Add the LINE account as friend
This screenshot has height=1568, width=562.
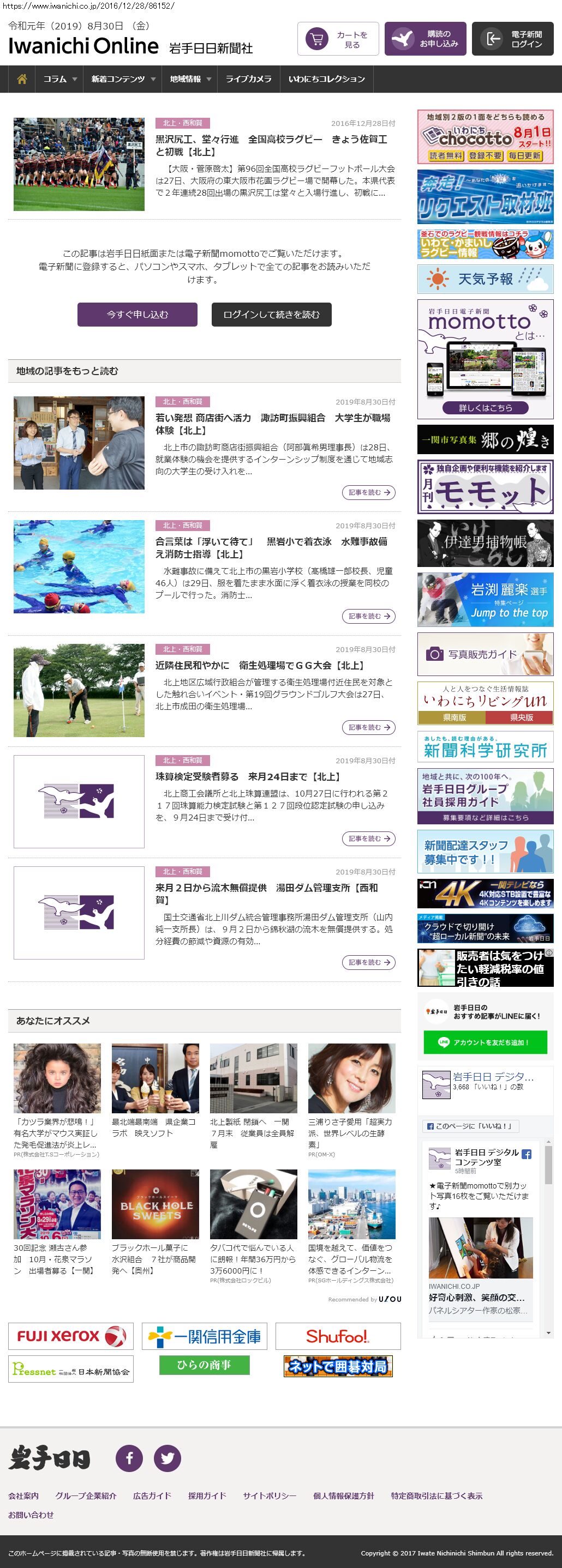point(485,1042)
